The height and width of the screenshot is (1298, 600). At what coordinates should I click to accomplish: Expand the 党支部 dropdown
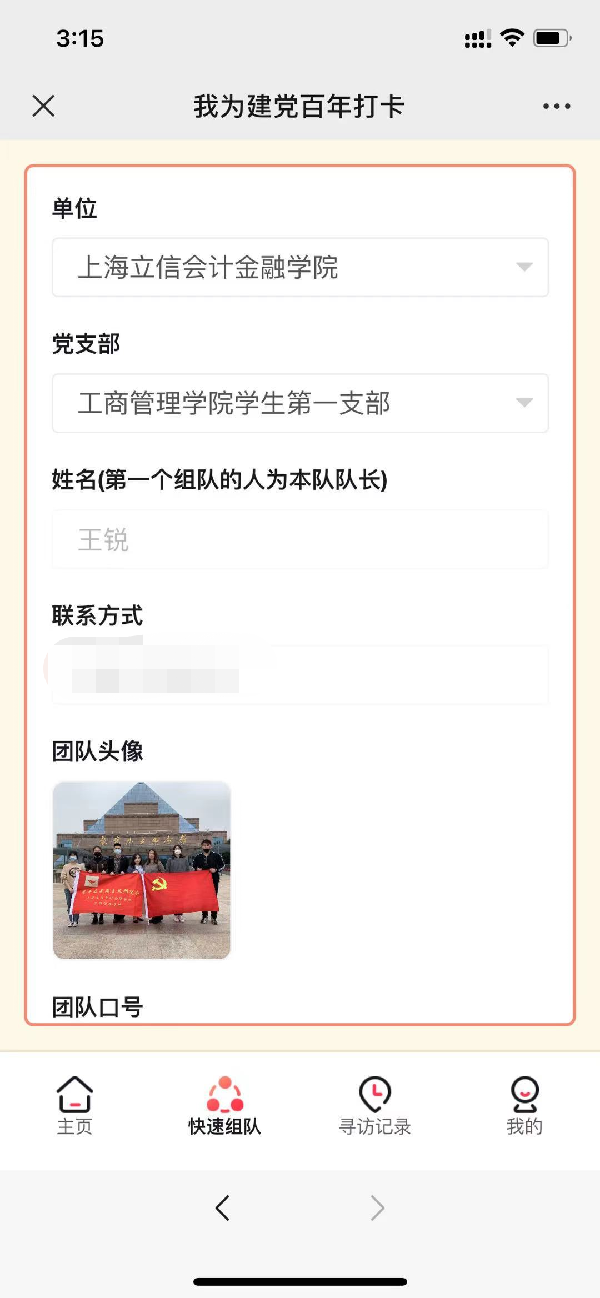[x=300, y=403]
